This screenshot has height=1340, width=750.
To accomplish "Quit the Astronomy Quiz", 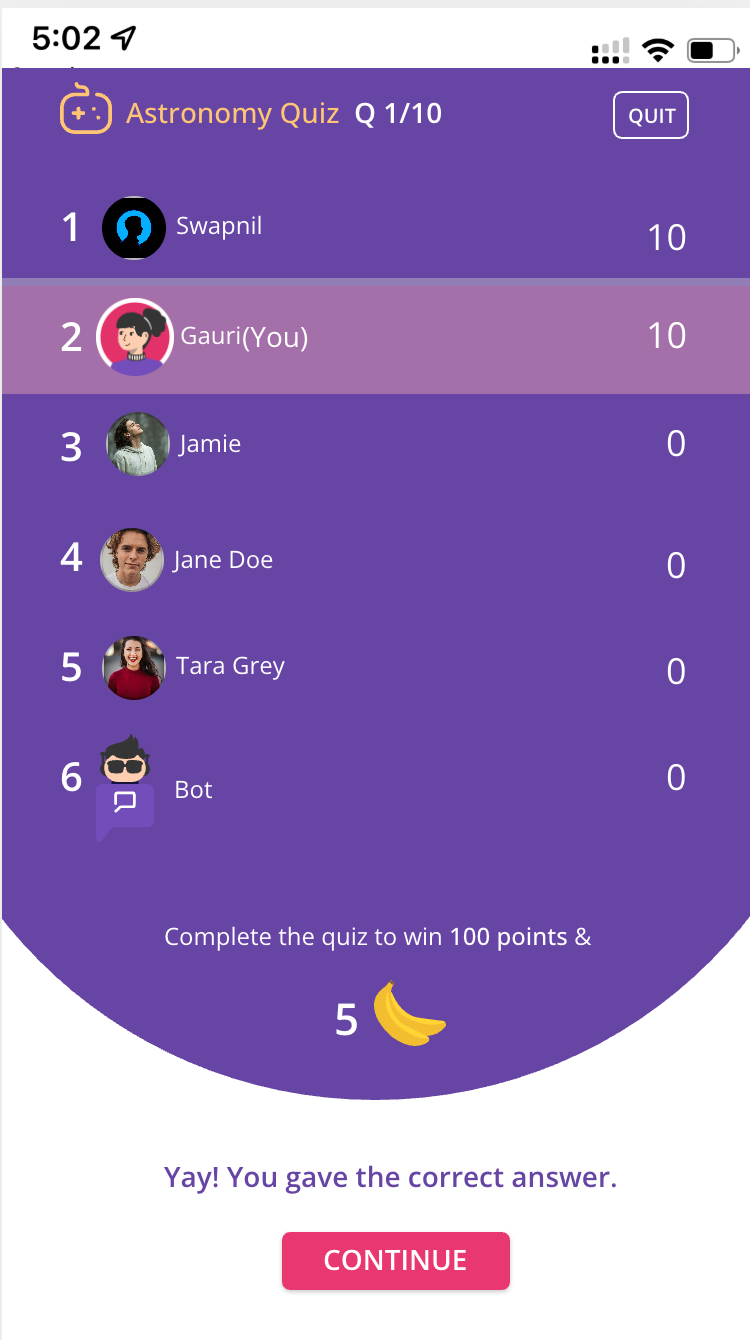I will click(x=651, y=114).
